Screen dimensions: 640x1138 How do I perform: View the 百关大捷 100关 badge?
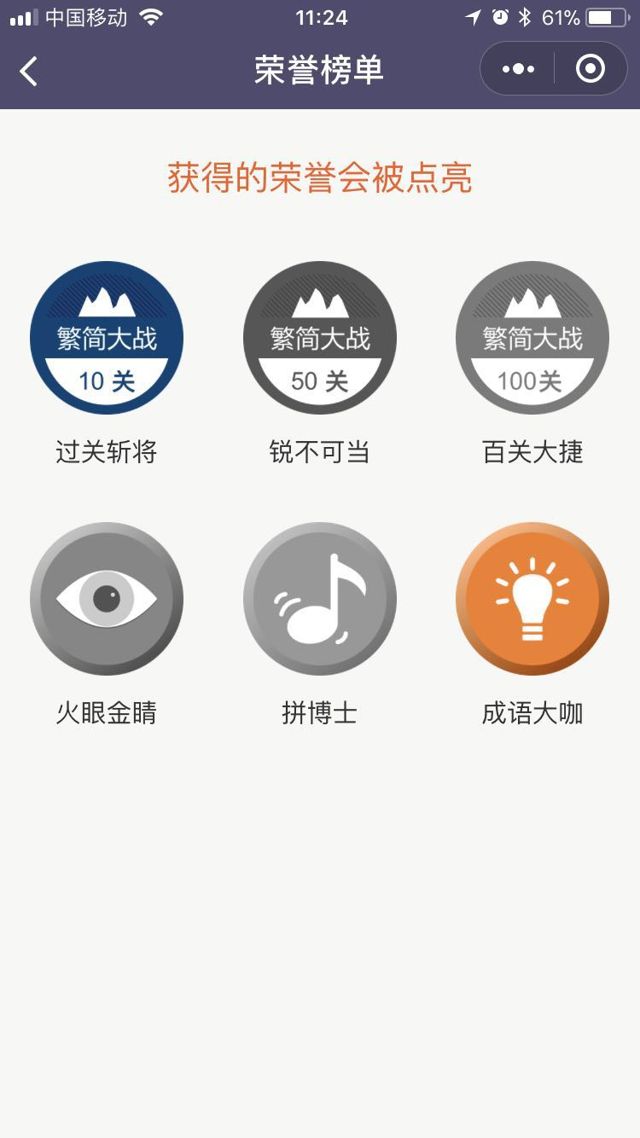point(532,338)
